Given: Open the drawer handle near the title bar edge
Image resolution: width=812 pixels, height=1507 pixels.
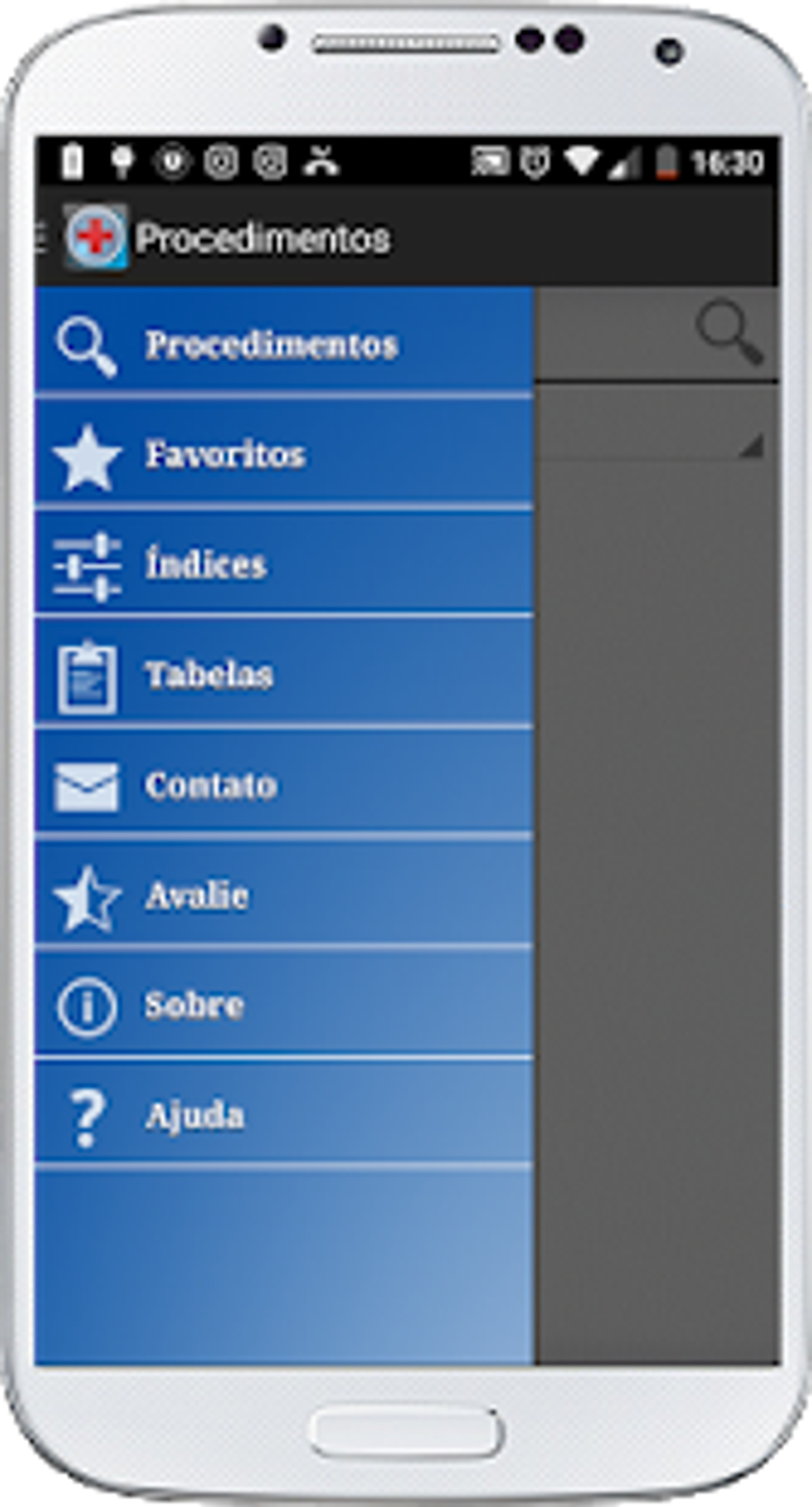Looking at the screenshot, I should pyautogui.click(x=41, y=236).
